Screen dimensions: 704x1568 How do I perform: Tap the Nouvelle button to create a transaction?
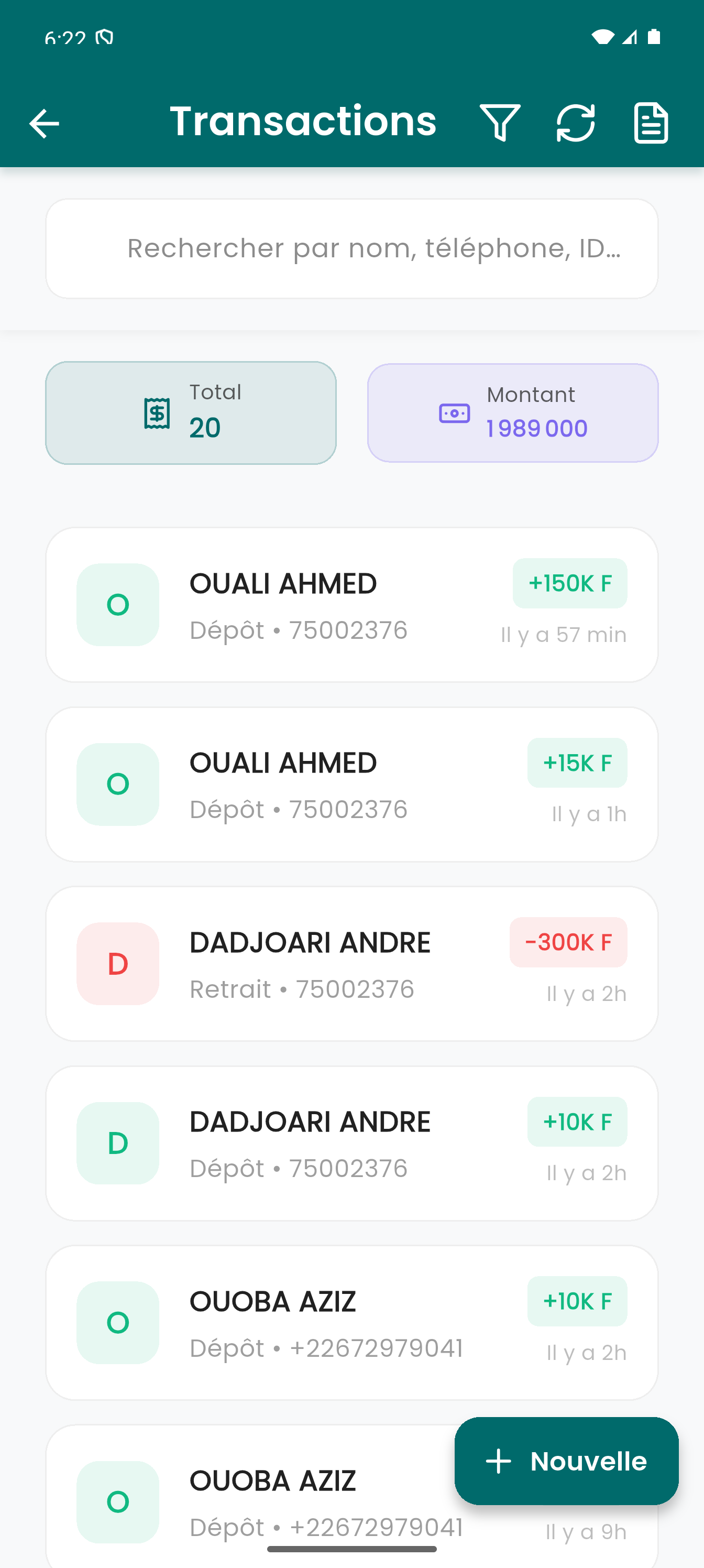tap(565, 1461)
